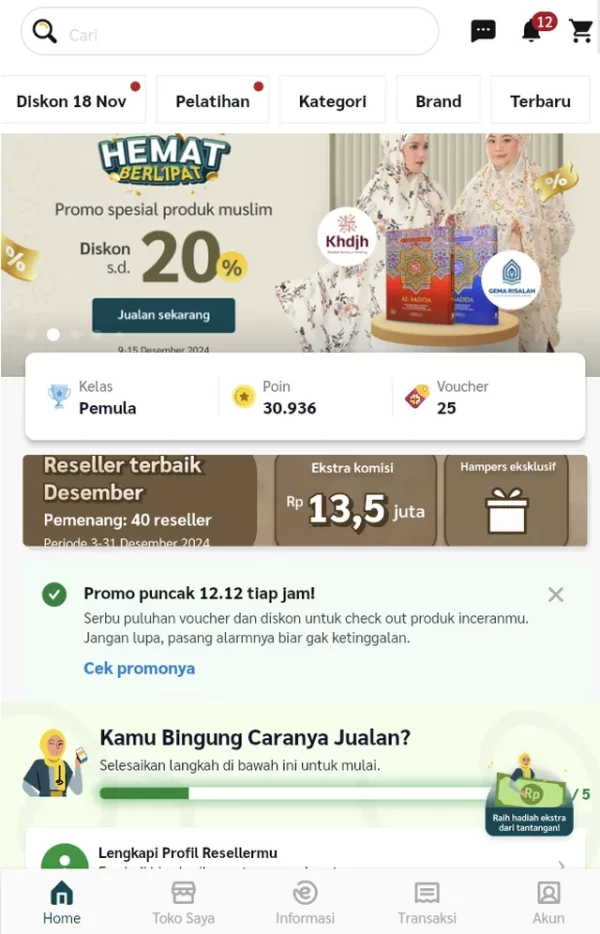This screenshot has height=934, width=600.
Task: Switch to the Toko Saya tab
Action: click(x=183, y=902)
